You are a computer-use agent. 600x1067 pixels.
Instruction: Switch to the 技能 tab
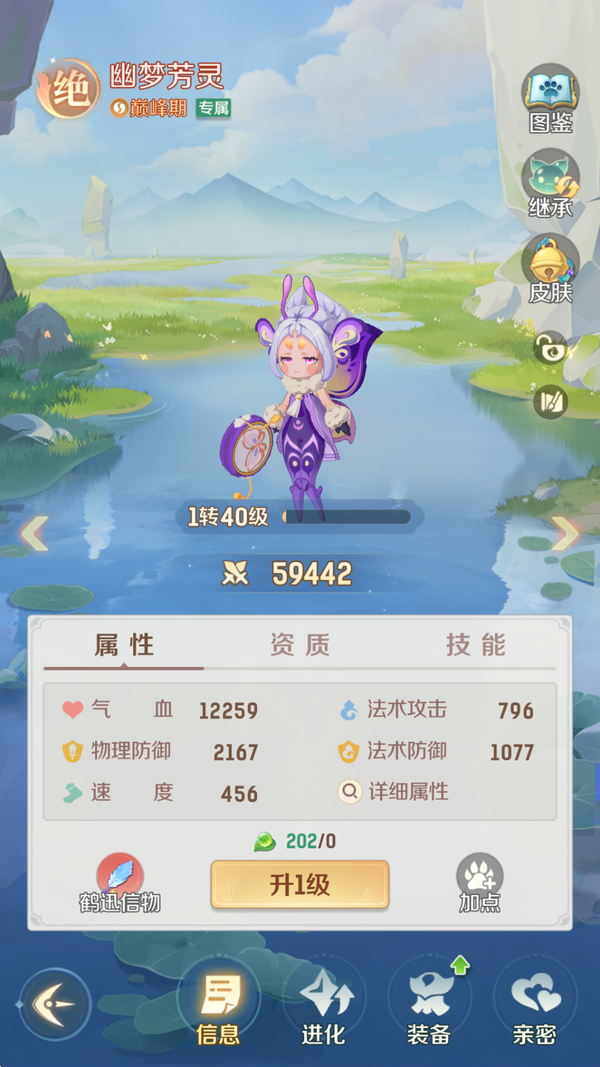(475, 645)
